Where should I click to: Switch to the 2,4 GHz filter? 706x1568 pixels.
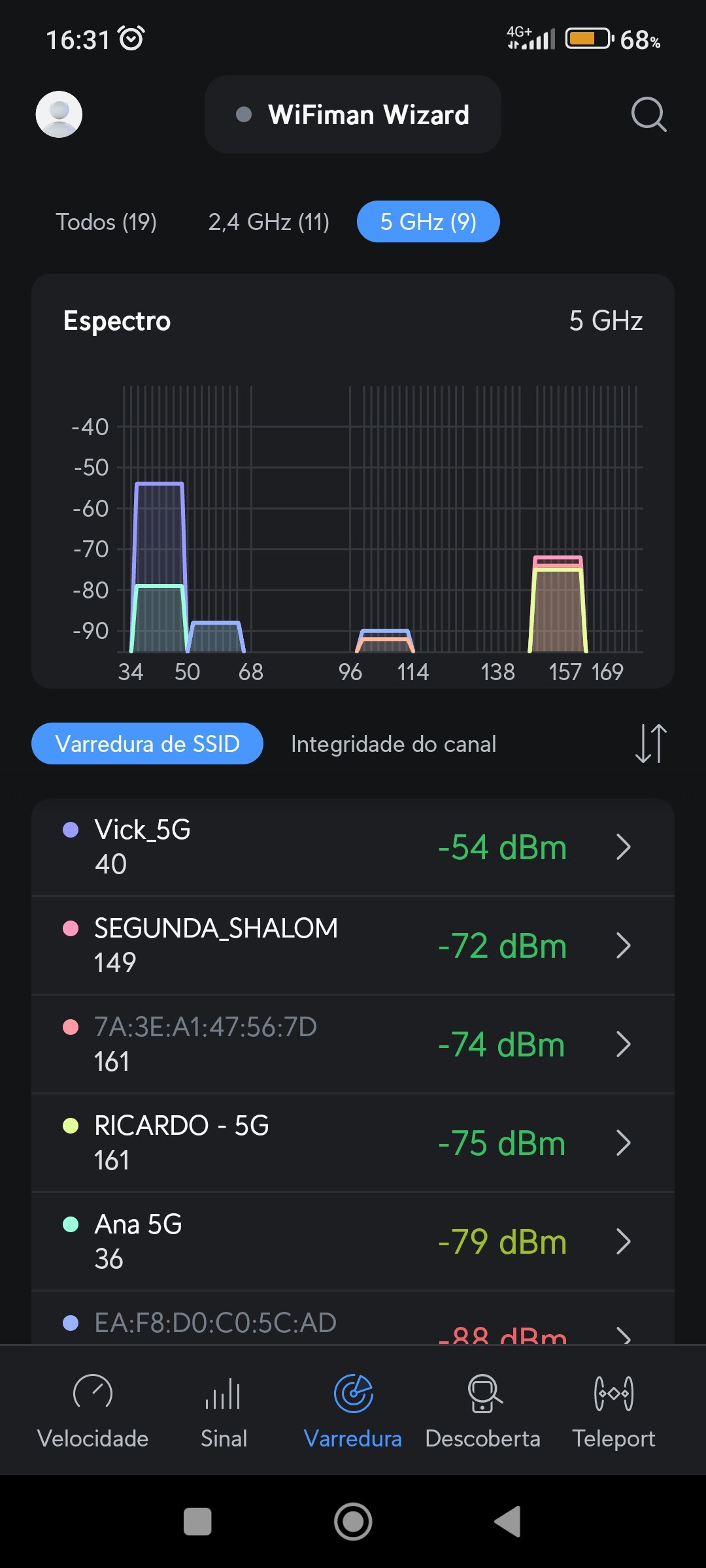[269, 222]
